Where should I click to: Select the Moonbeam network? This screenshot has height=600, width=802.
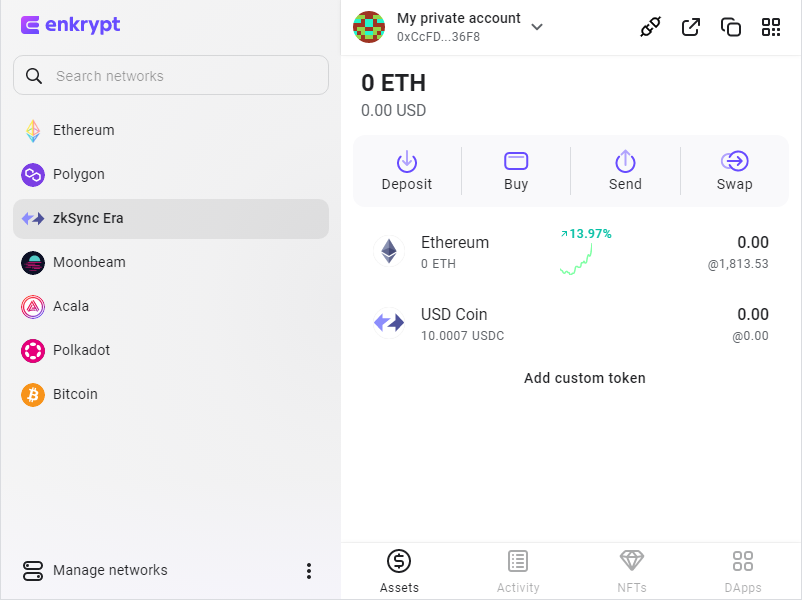(88, 262)
